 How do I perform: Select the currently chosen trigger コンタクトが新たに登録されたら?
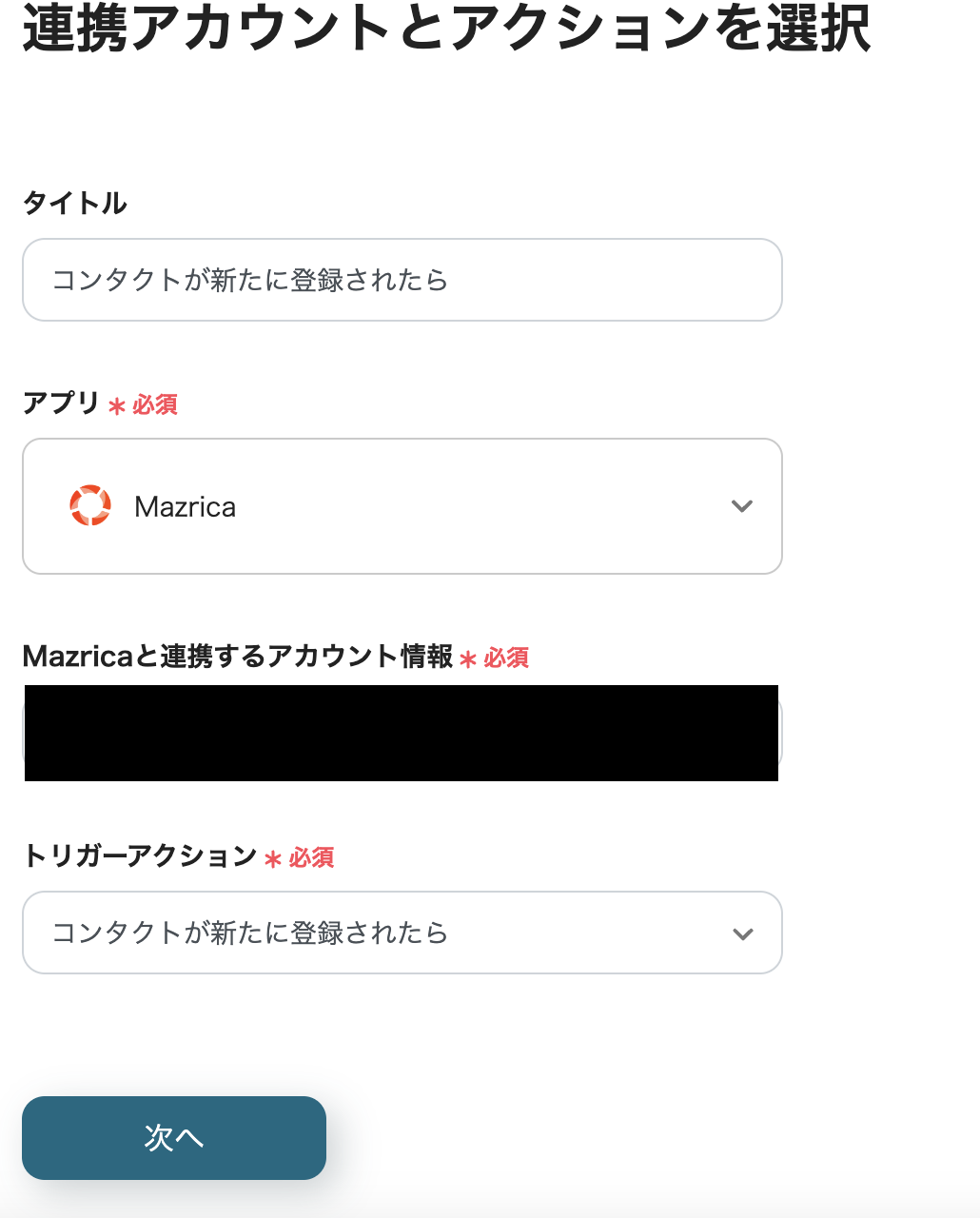pos(249,933)
